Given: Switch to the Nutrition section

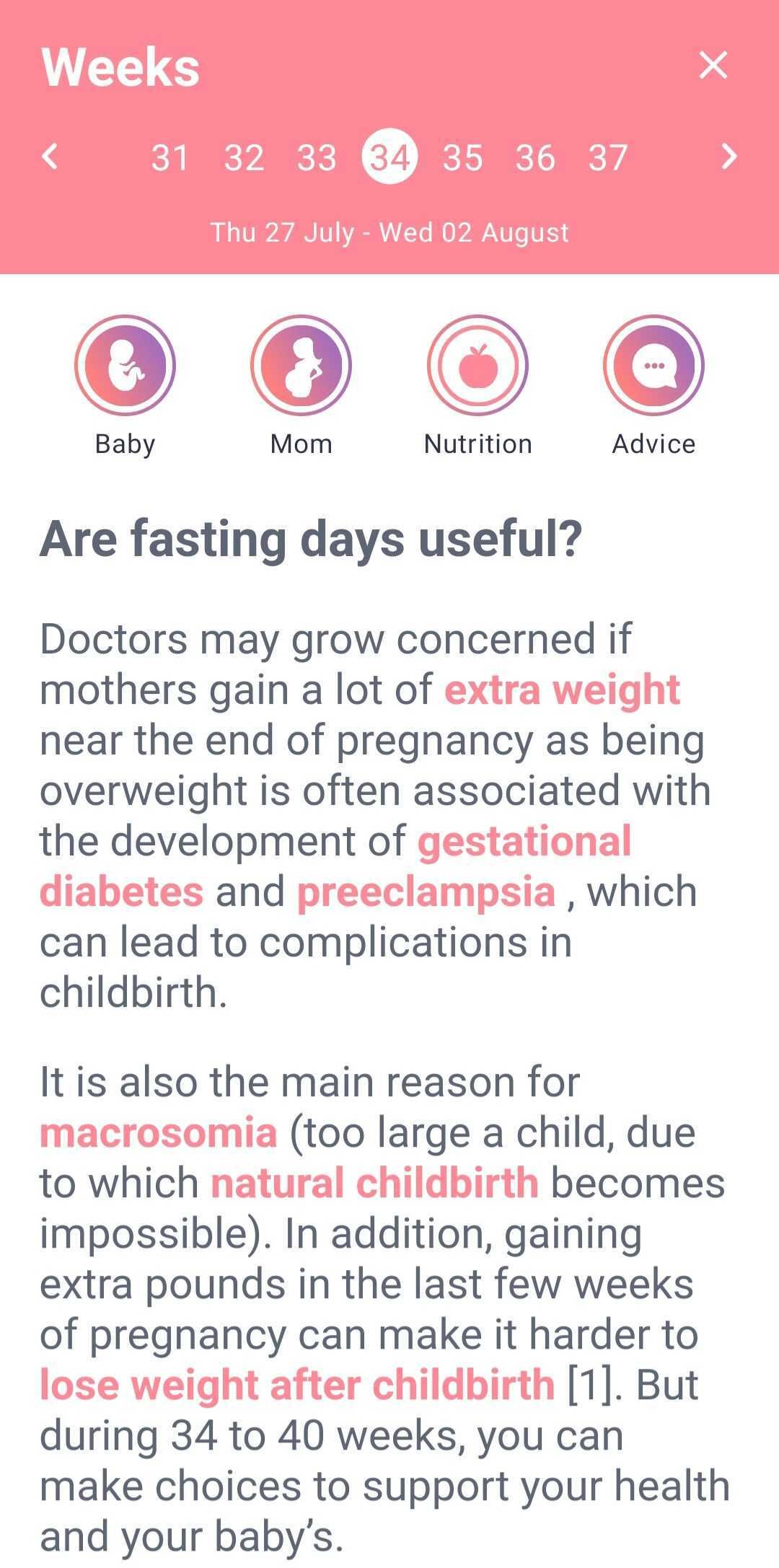Looking at the screenshot, I should coord(477,366).
